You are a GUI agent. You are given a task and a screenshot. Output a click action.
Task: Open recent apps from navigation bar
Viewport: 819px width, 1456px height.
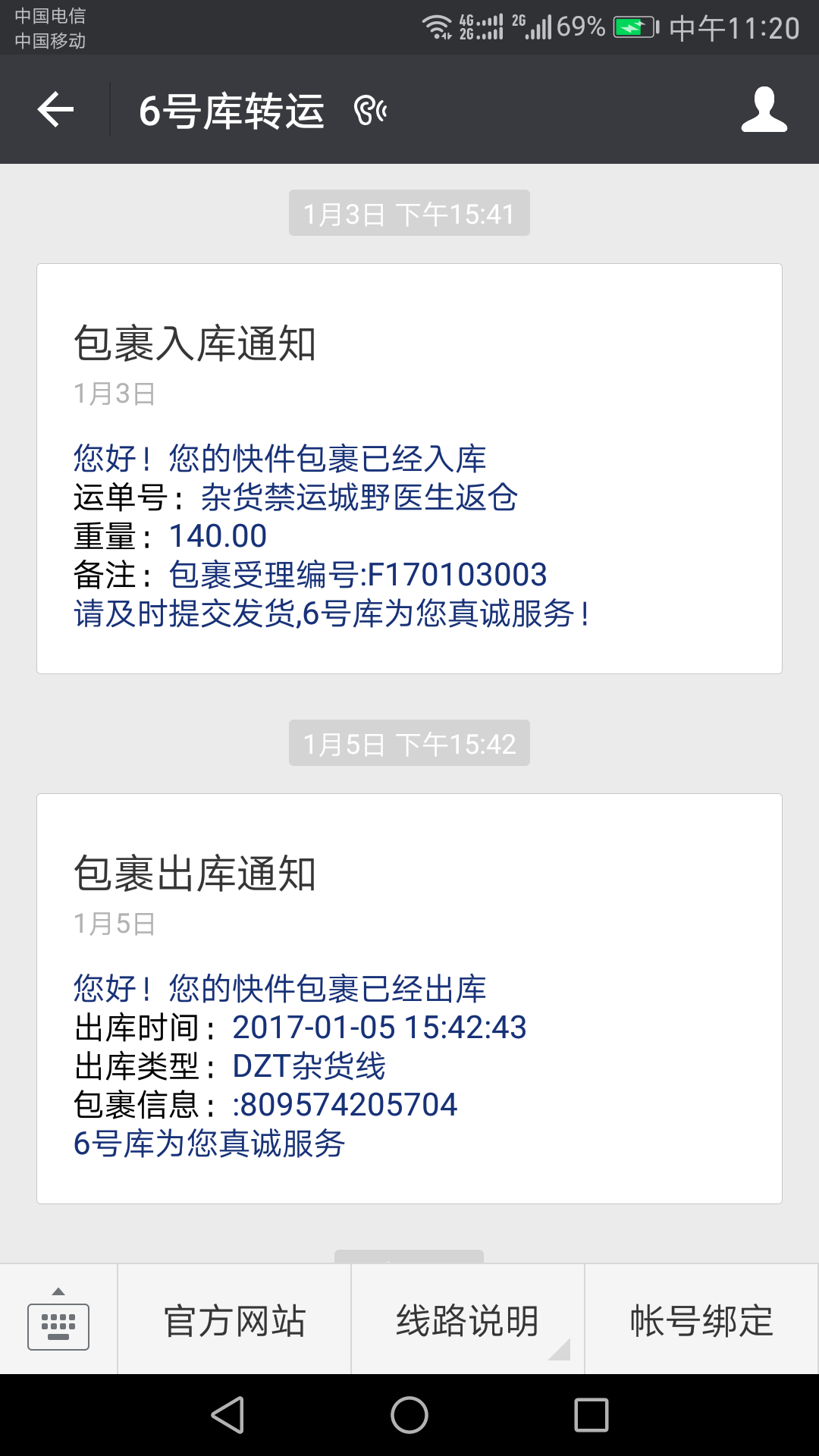point(591,1415)
